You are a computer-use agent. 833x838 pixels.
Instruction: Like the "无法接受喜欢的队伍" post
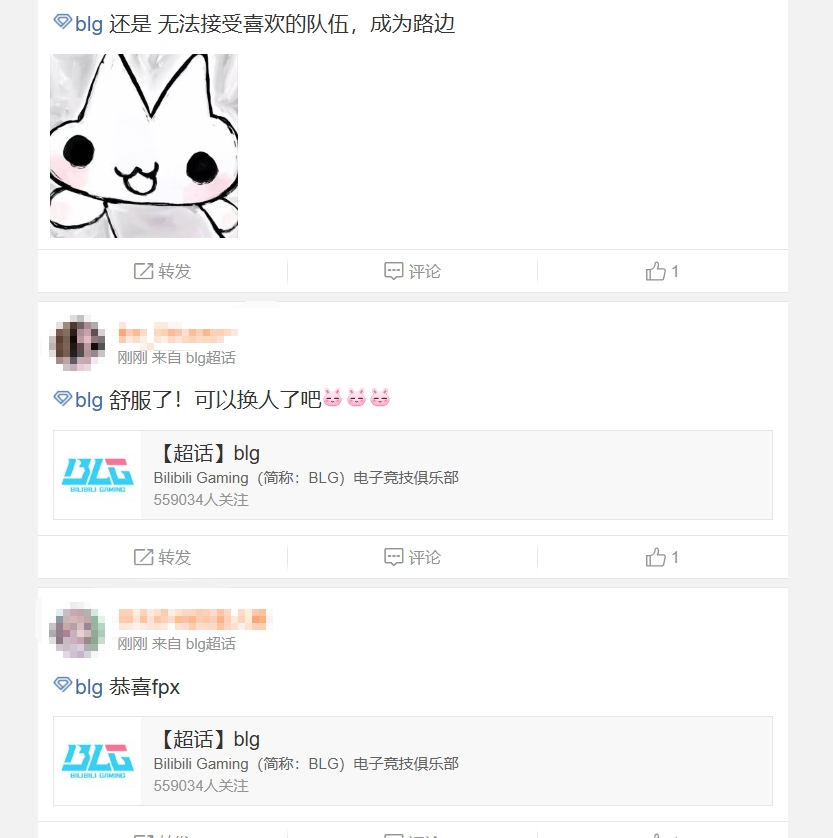click(662, 271)
